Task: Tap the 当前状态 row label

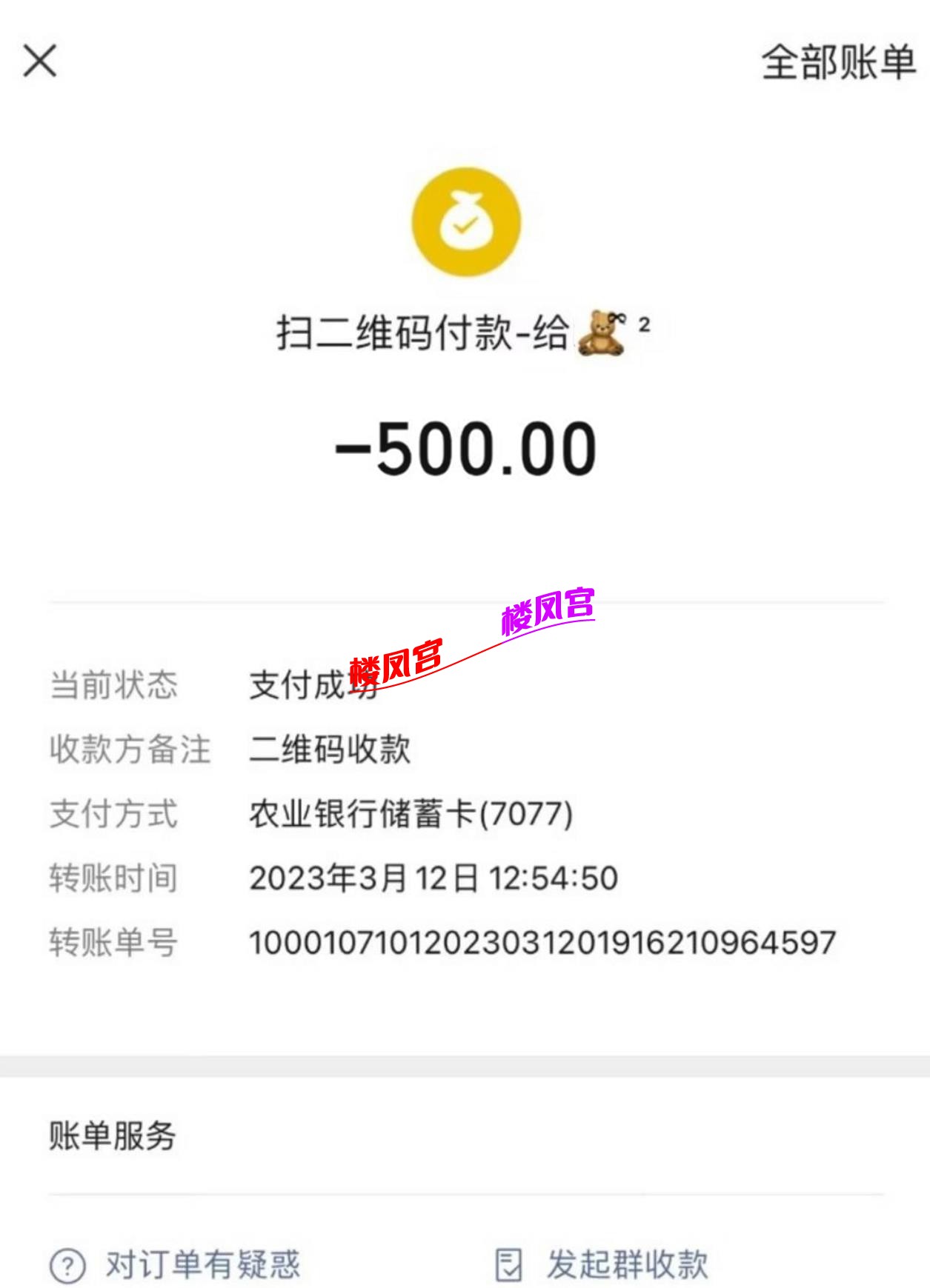Action: [x=113, y=685]
